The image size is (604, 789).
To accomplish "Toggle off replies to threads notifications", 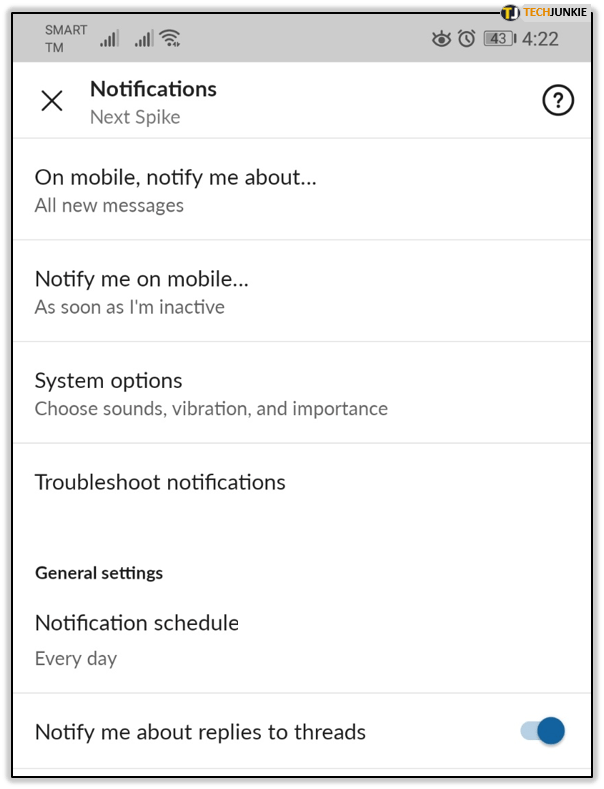I will 543,731.
